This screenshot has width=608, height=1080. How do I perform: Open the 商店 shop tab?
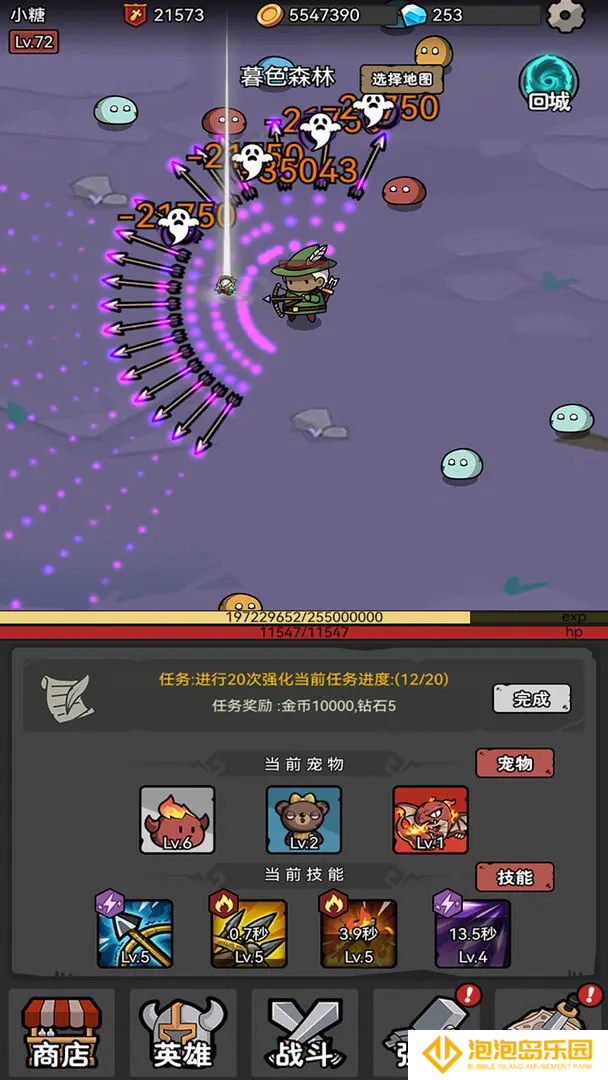pos(62,1032)
